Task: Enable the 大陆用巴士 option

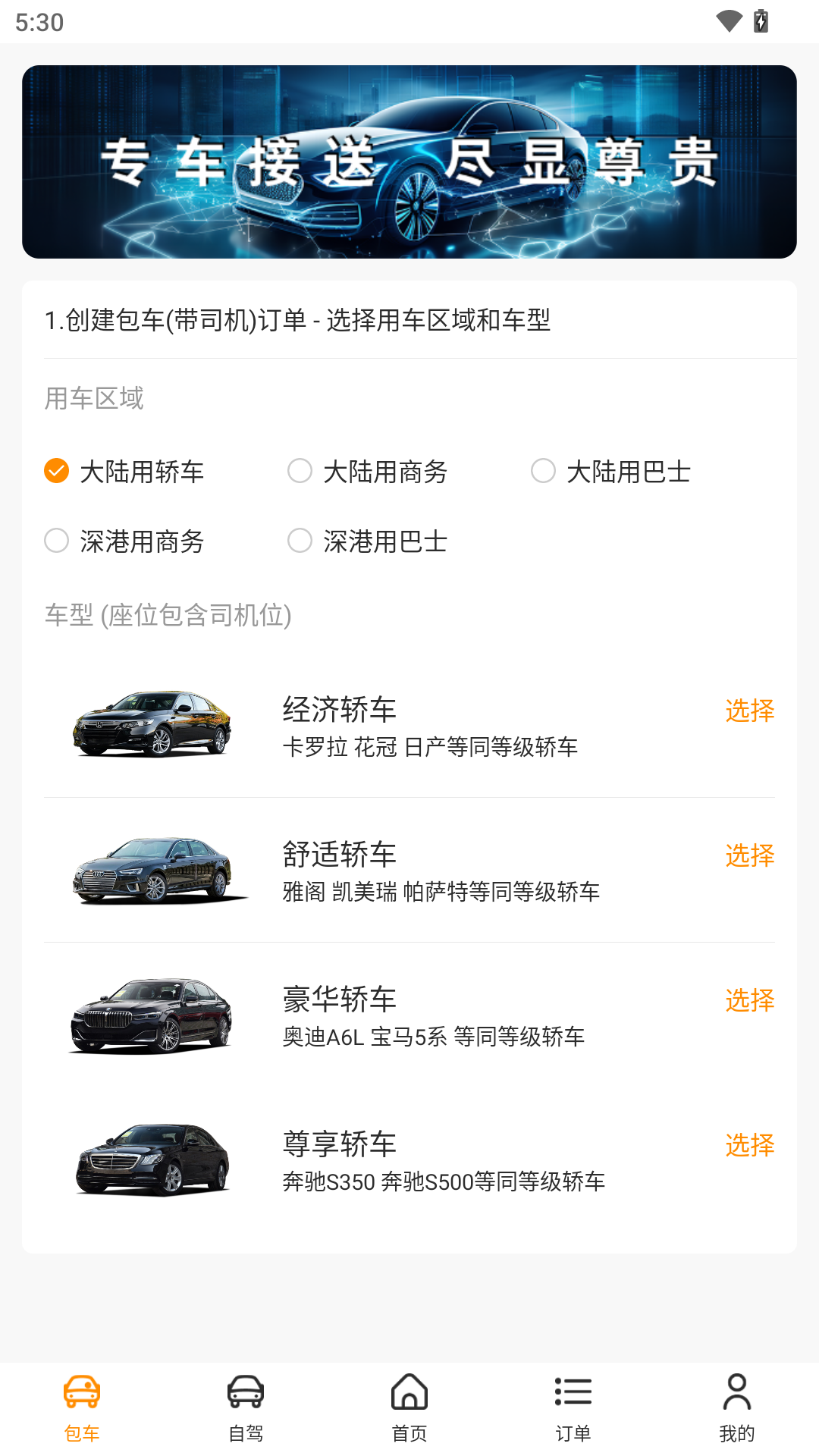Action: click(x=544, y=472)
